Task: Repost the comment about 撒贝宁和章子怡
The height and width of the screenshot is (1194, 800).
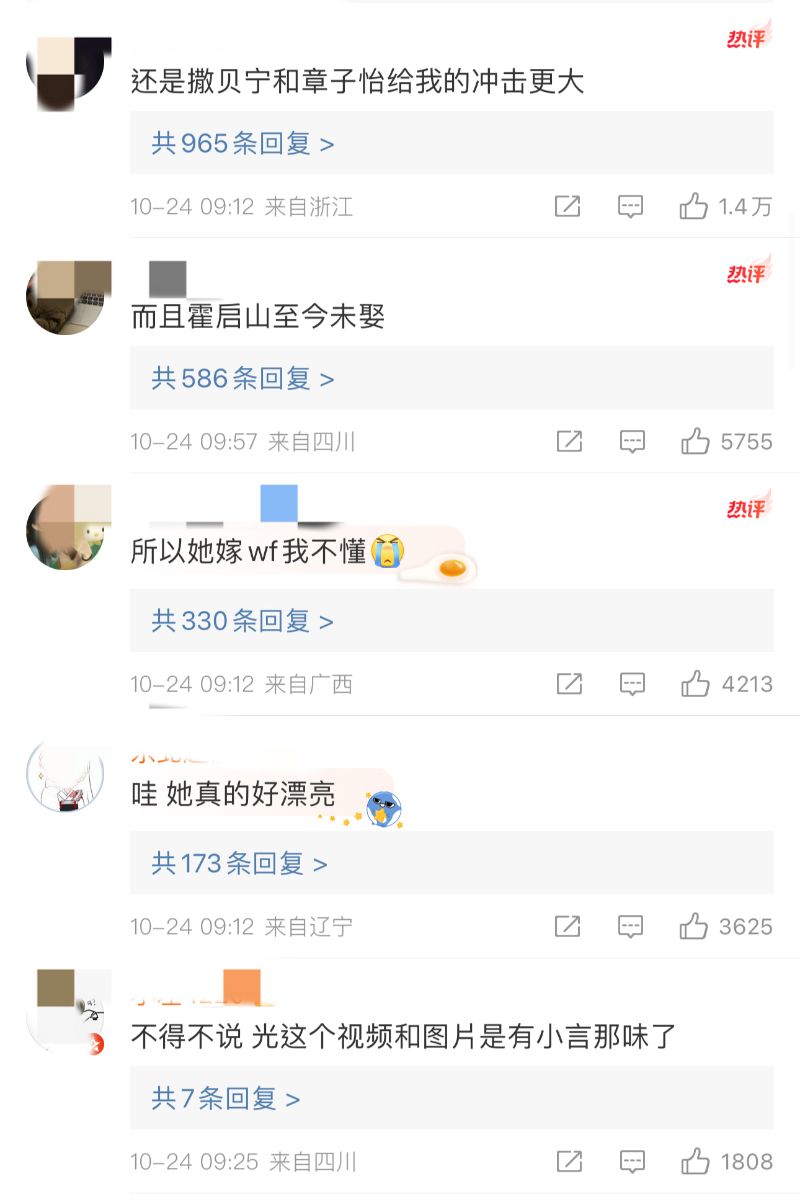Action: pyautogui.click(x=567, y=207)
